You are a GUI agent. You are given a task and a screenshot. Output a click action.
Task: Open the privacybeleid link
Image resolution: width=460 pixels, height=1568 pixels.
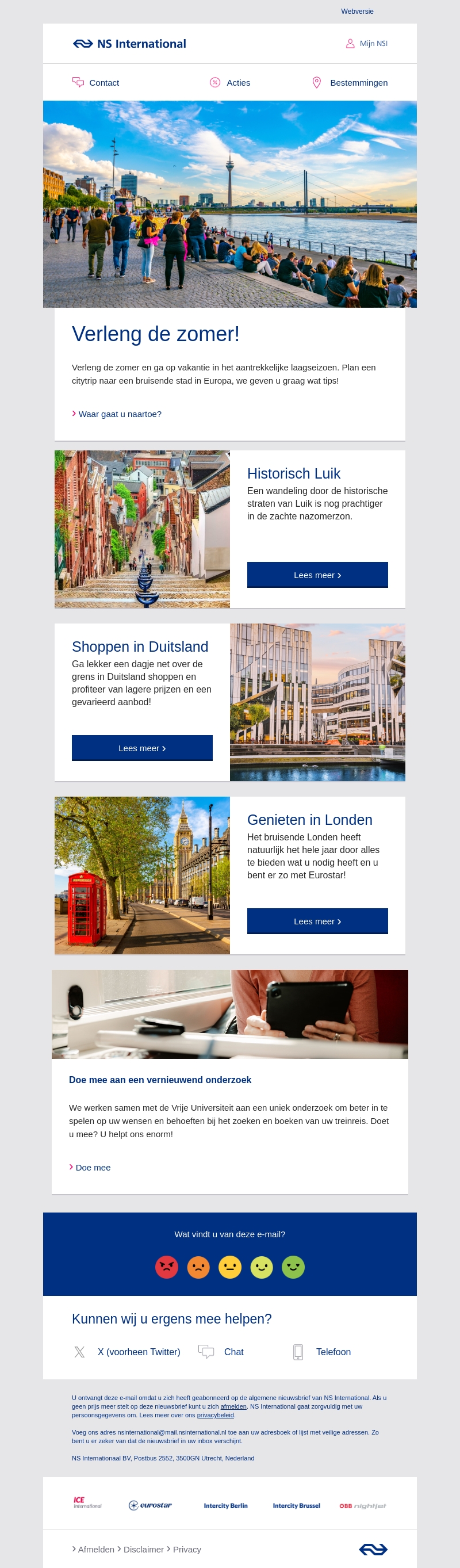pyautogui.click(x=216, y=1415)
